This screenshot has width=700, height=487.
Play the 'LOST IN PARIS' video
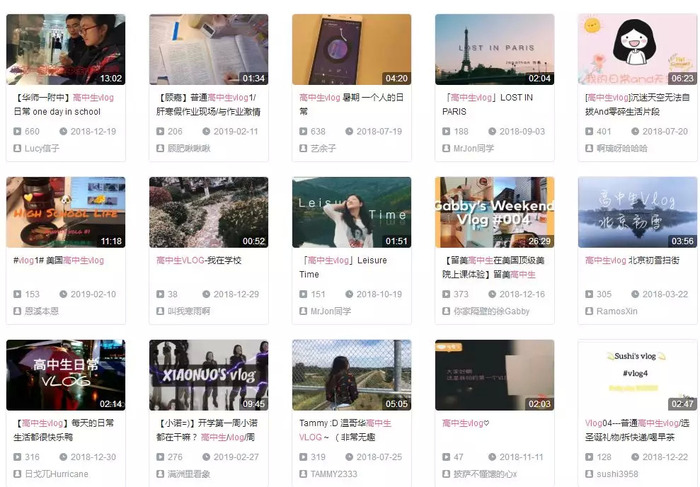click(494, 49)
